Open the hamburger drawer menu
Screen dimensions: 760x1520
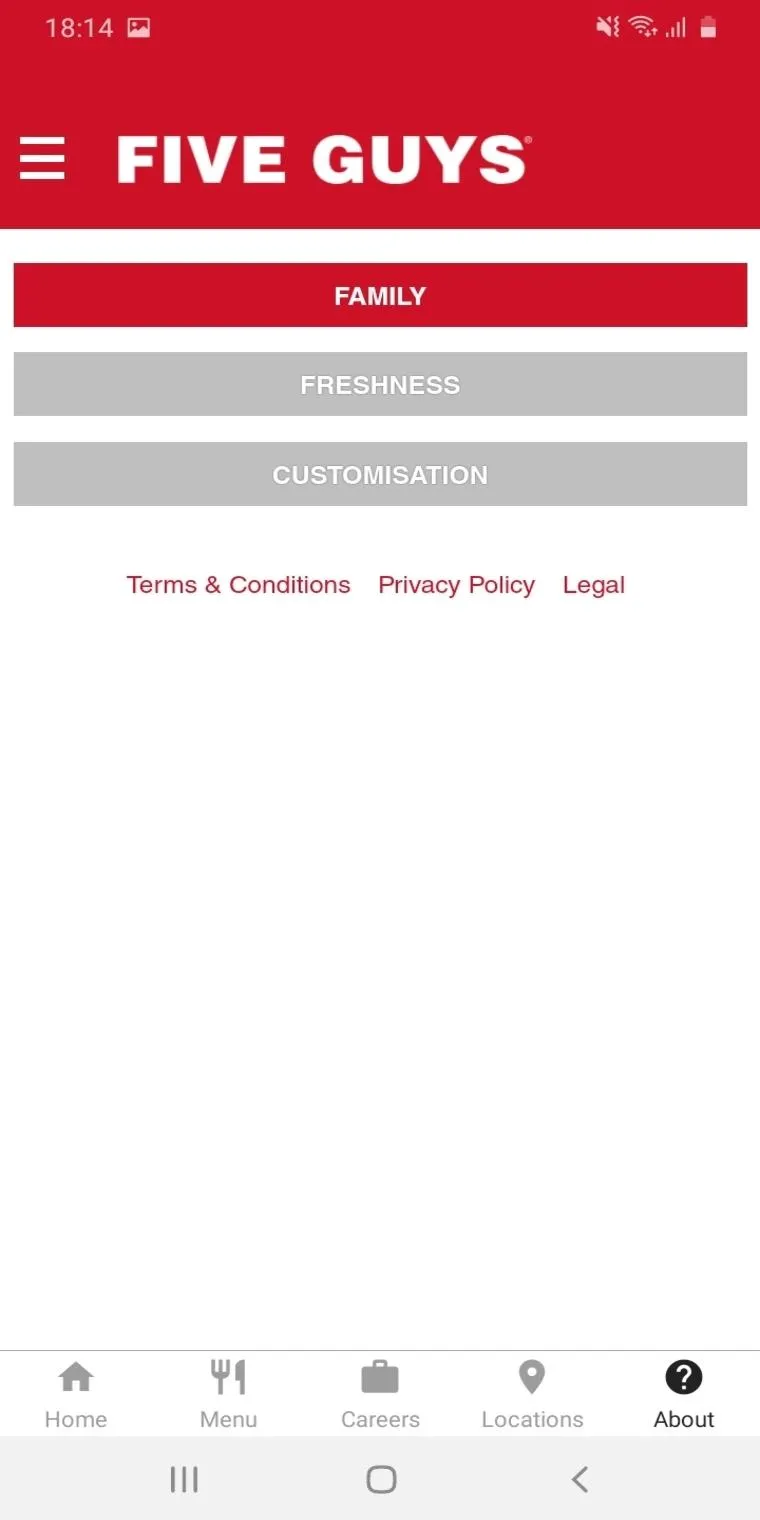pos(42,159)
